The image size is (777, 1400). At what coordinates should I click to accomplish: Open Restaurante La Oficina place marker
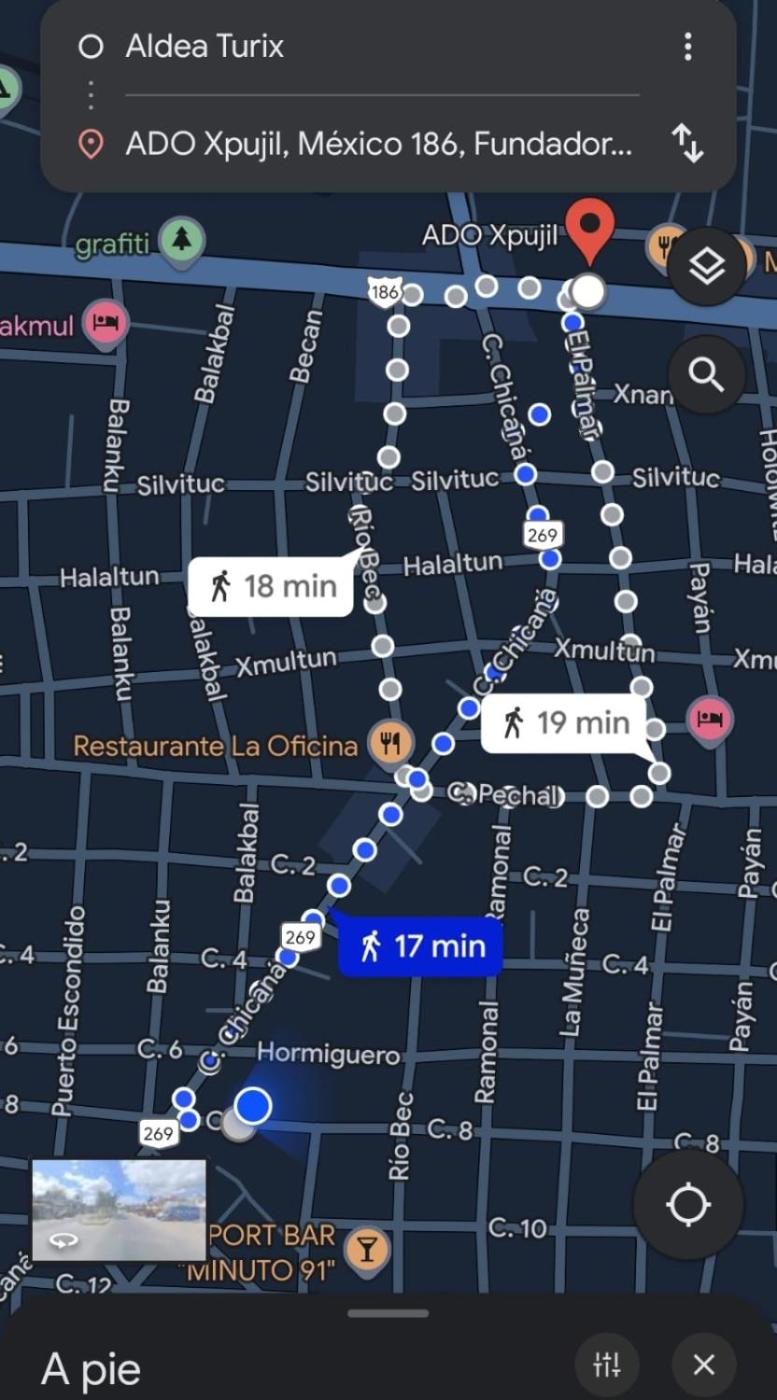click(390, 743)
